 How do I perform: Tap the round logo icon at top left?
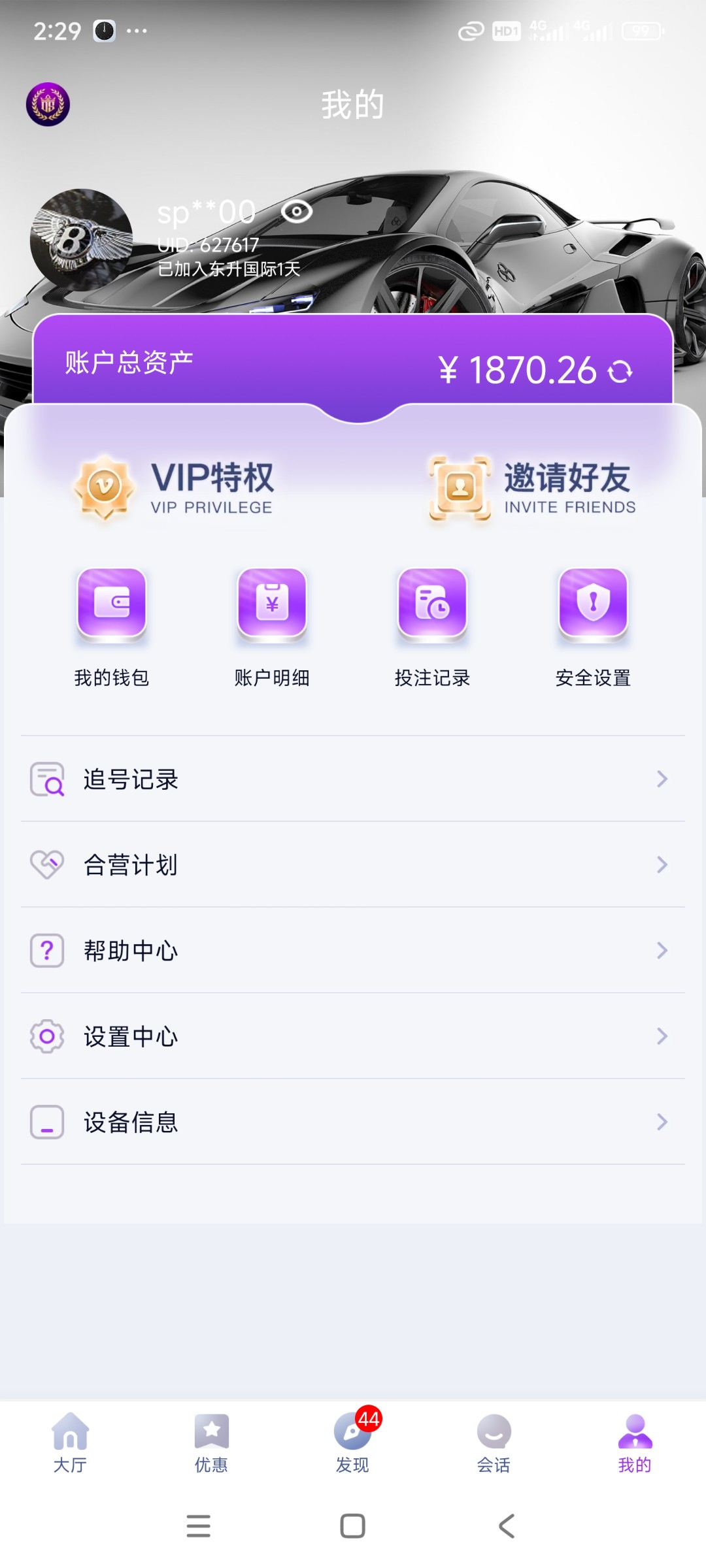click(x=48, y=105)
